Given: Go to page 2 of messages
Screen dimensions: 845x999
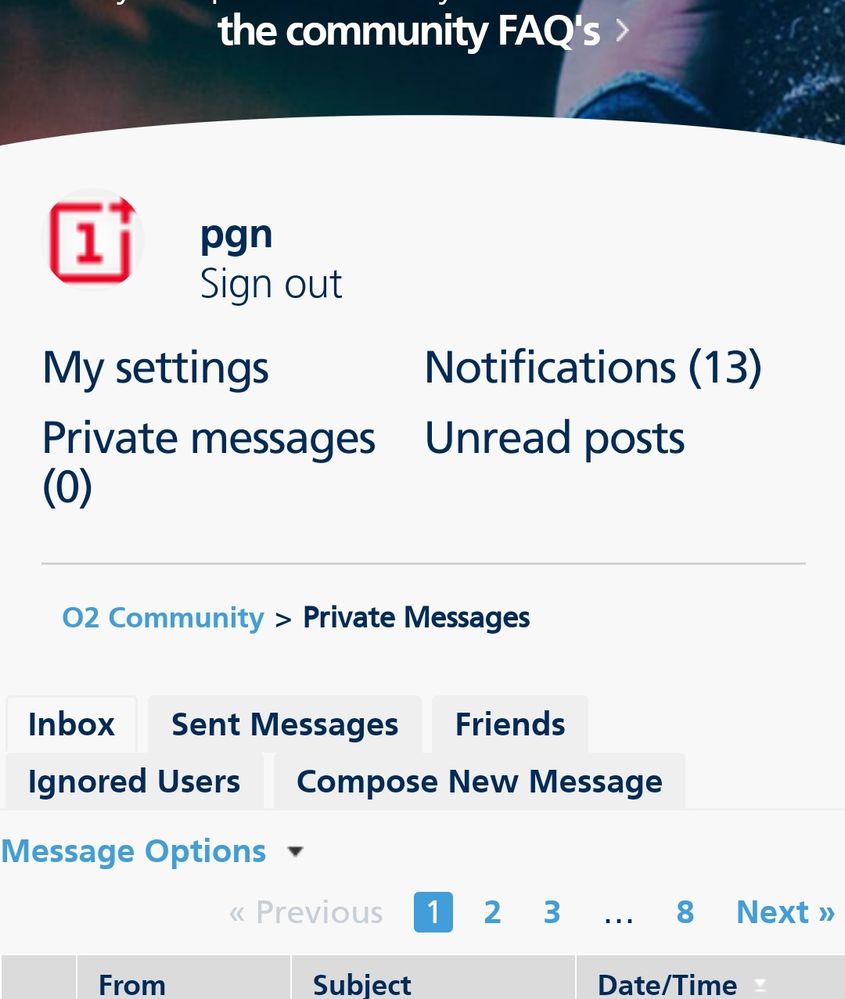Looking at the screenshot, I should point(492,912).
